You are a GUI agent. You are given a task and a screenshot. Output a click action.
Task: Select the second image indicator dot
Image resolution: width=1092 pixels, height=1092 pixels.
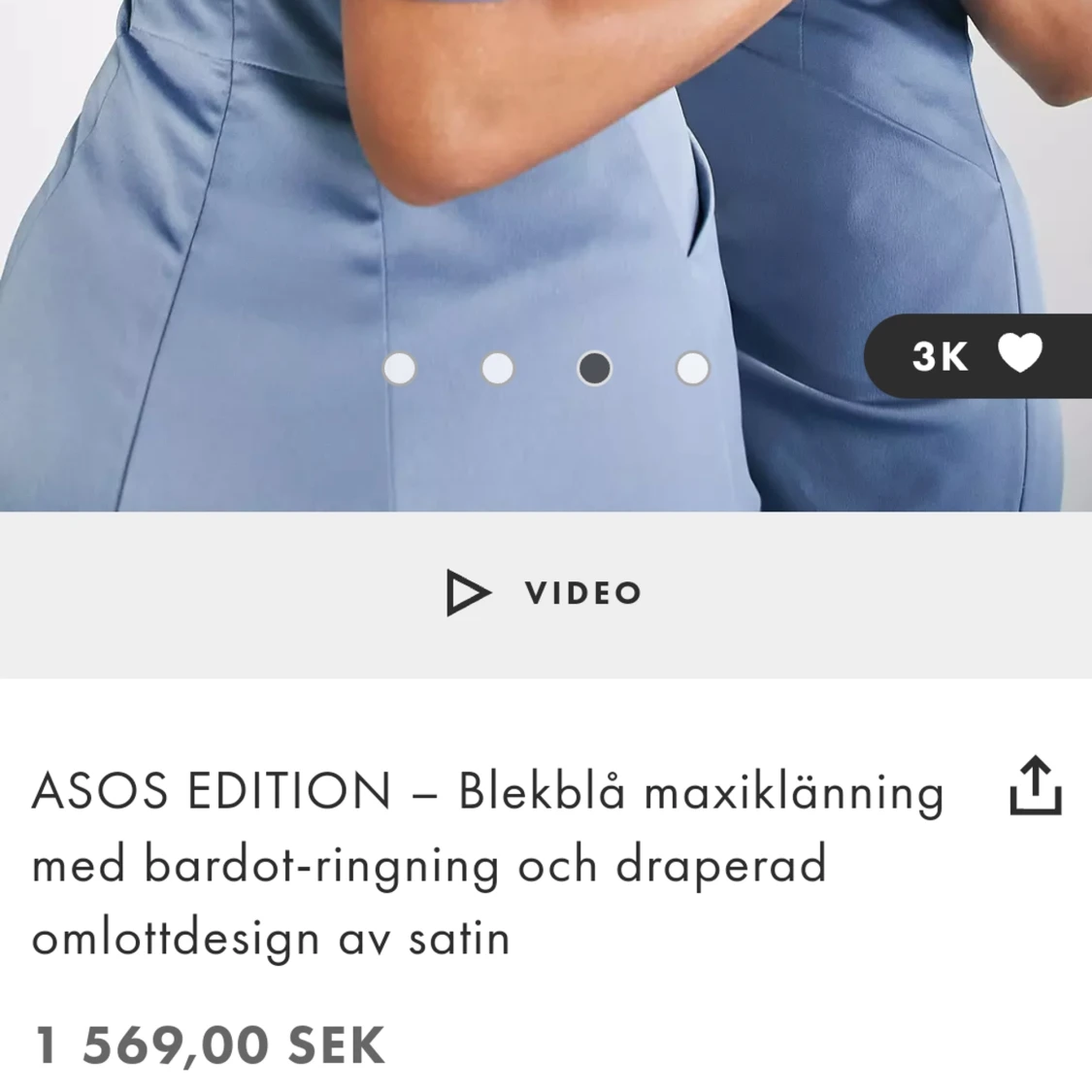click(497, 369)
